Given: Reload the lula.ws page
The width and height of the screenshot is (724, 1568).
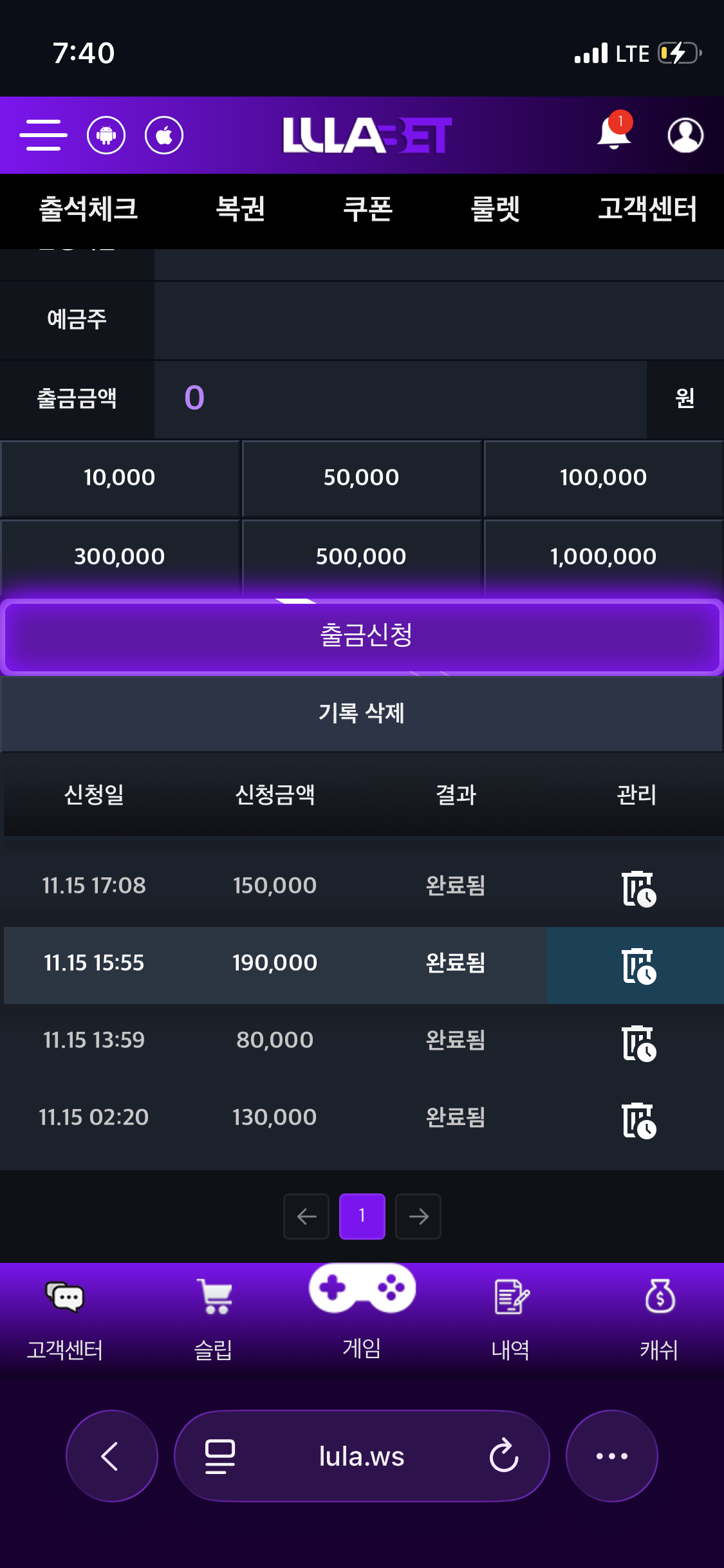Looking at the screenshot, I should click(503, 1456).
